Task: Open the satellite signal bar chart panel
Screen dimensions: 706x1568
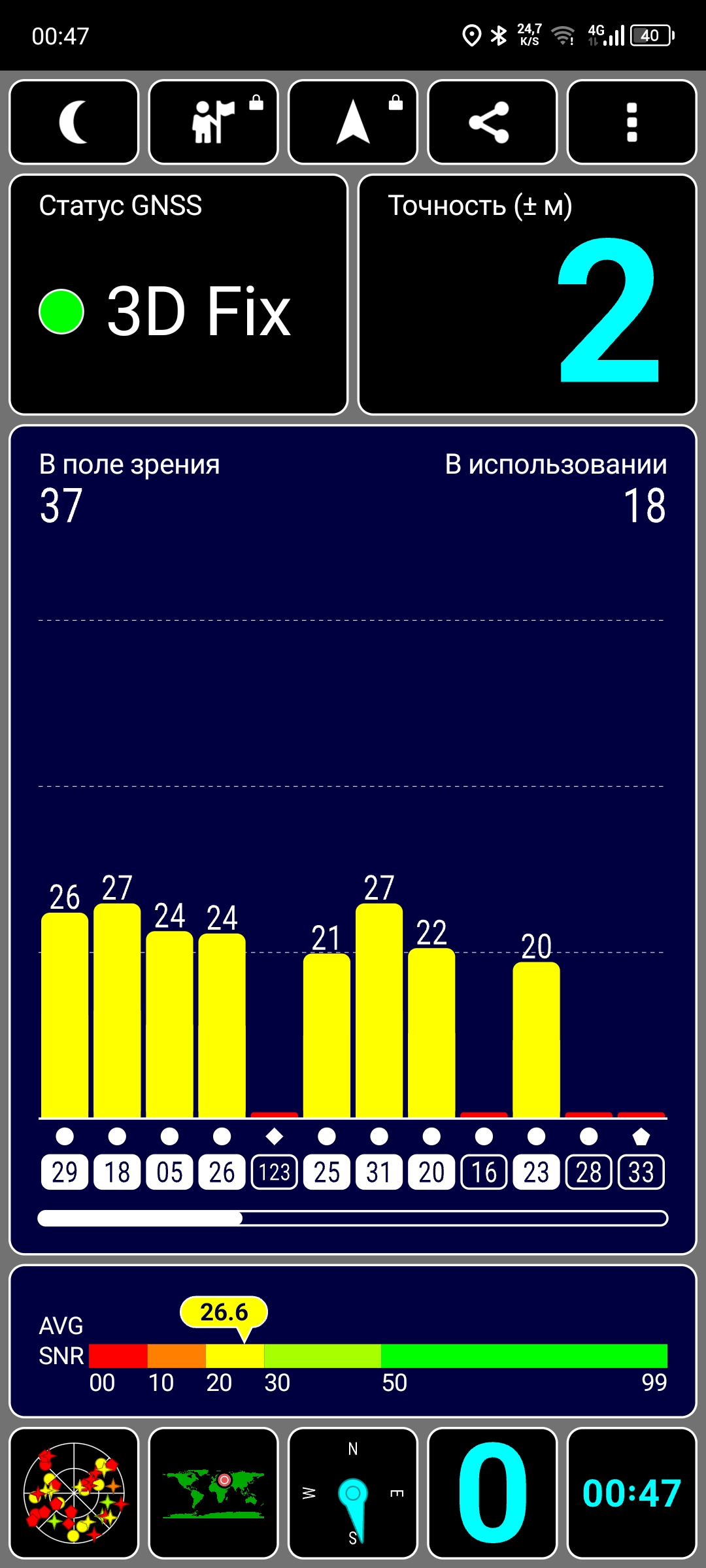Action: (x=353, y=840)
